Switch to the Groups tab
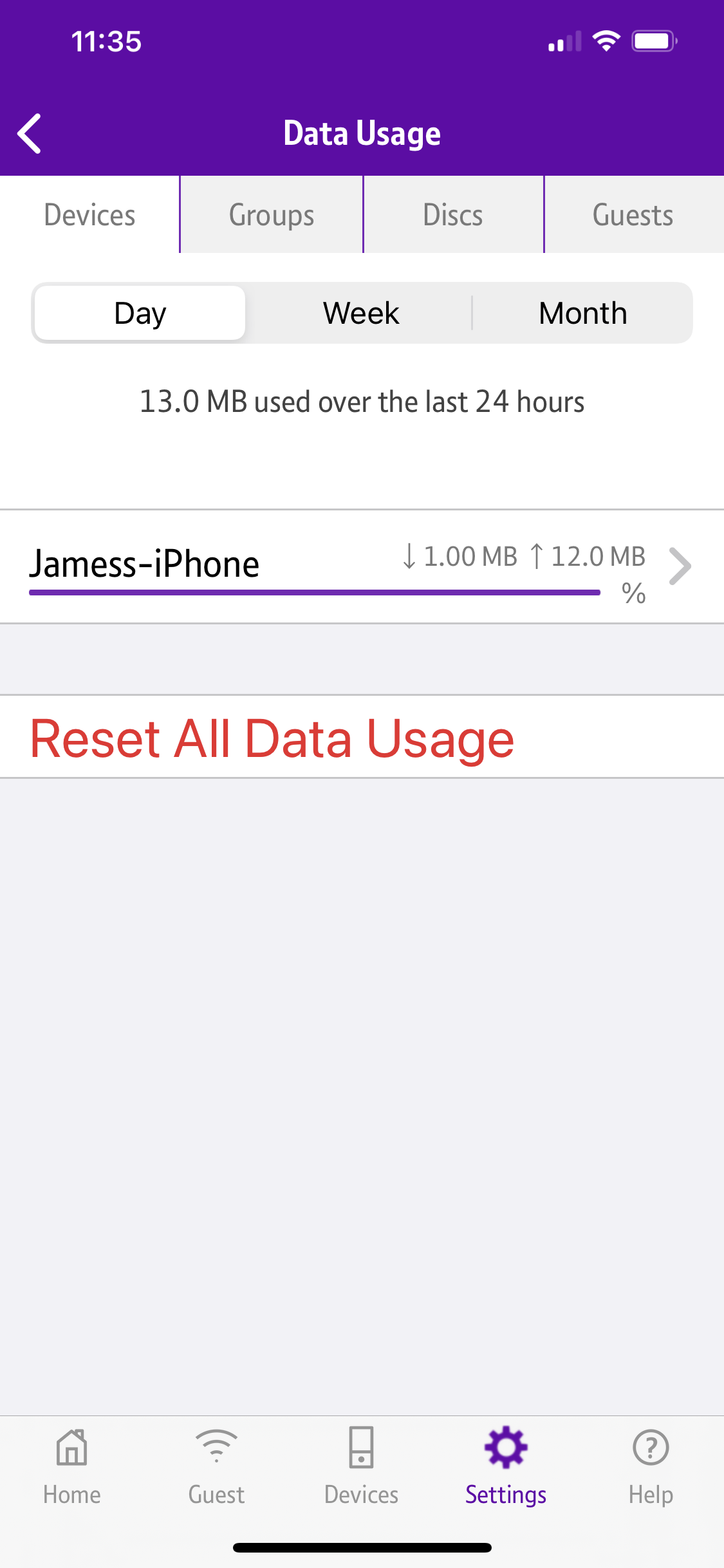 [x=272, y=215]
